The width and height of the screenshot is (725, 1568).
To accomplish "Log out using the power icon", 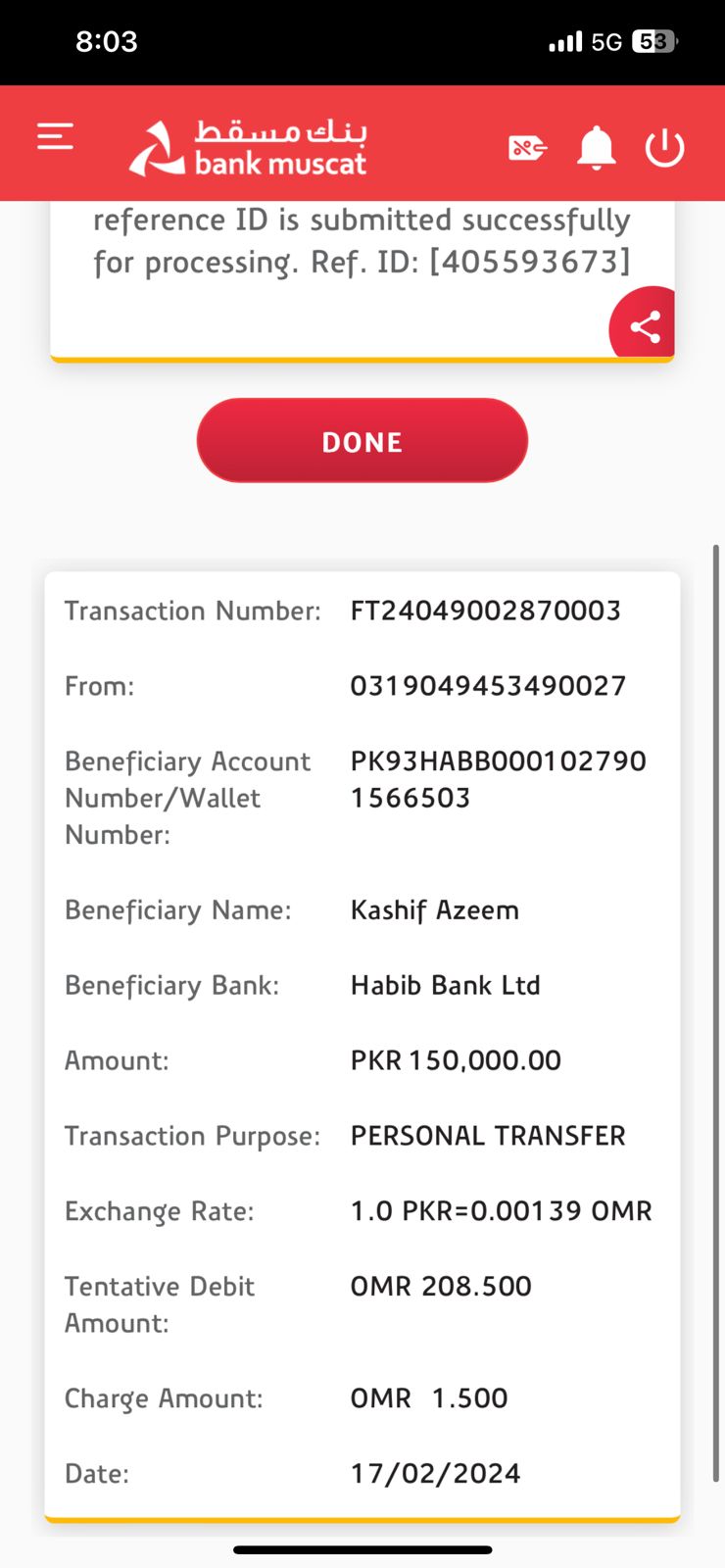I will coord(664,148).
